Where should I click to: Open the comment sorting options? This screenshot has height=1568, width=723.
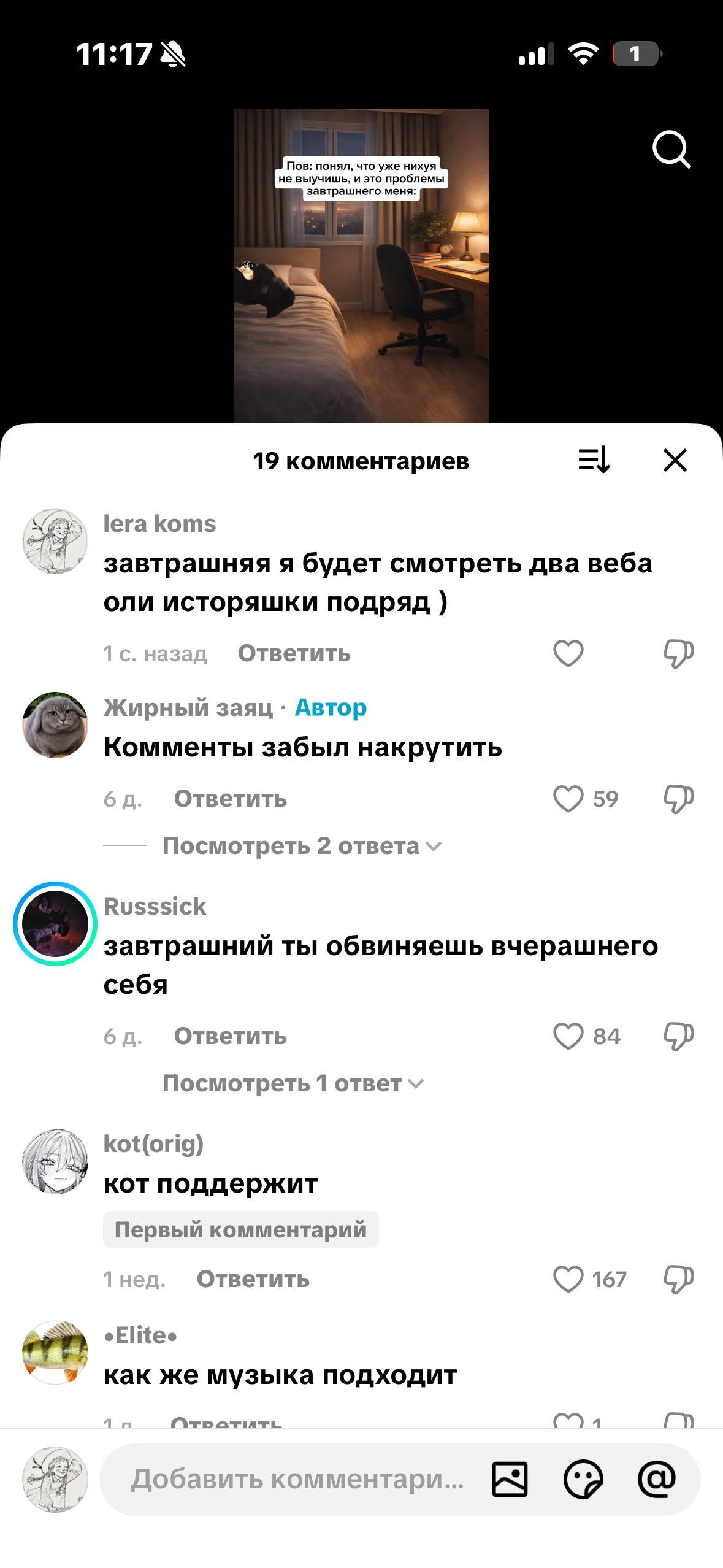[x=594, y=459]
